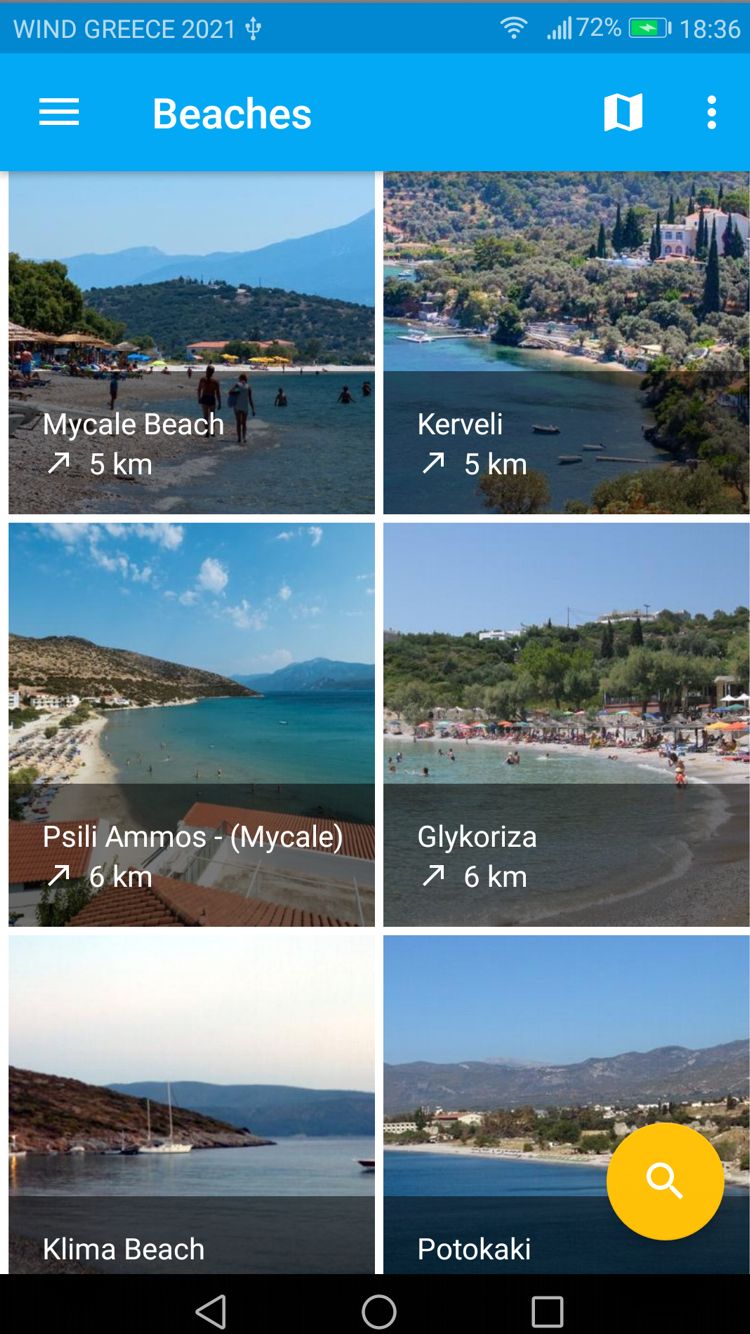Tap the yellow search floating button
Screen dimensions: 750x1334
click(x=665, y=1181)
